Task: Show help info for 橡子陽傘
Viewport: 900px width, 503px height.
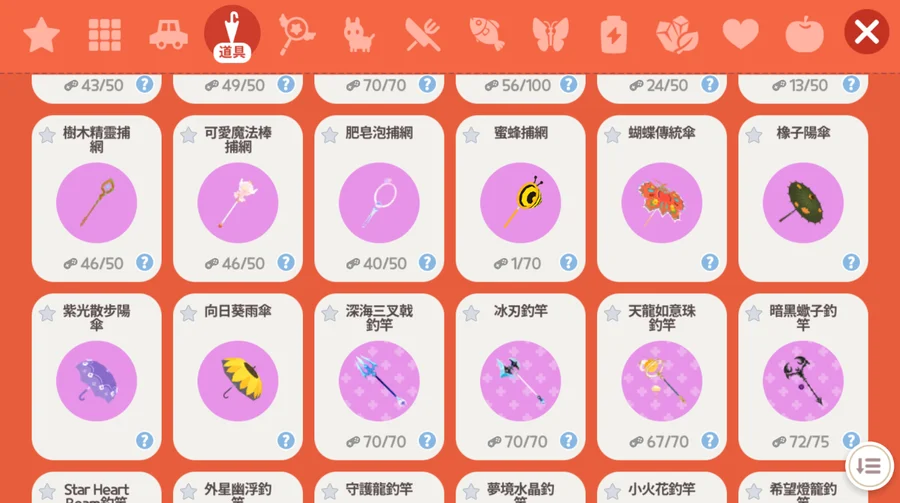Action: [x=851, y=262]
